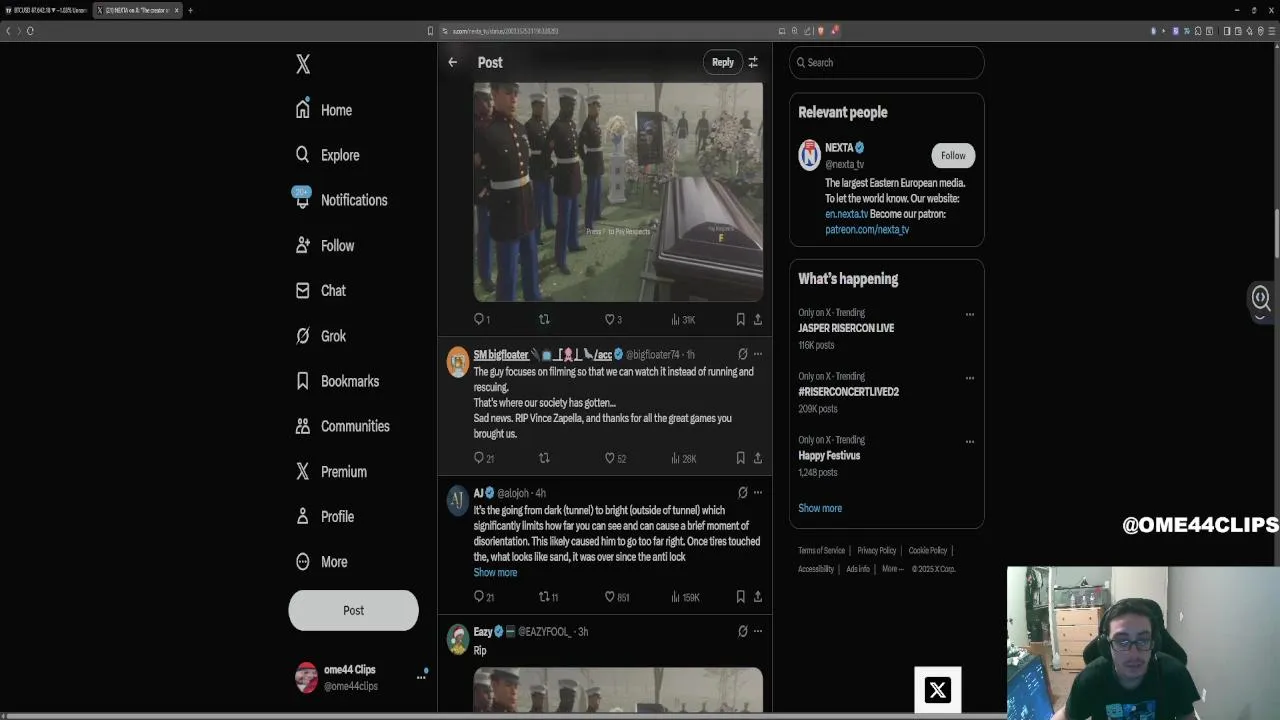Expand AJ's reply with Show more
The width and height of the screenshot is (1280, 720).
coord(495,573)
